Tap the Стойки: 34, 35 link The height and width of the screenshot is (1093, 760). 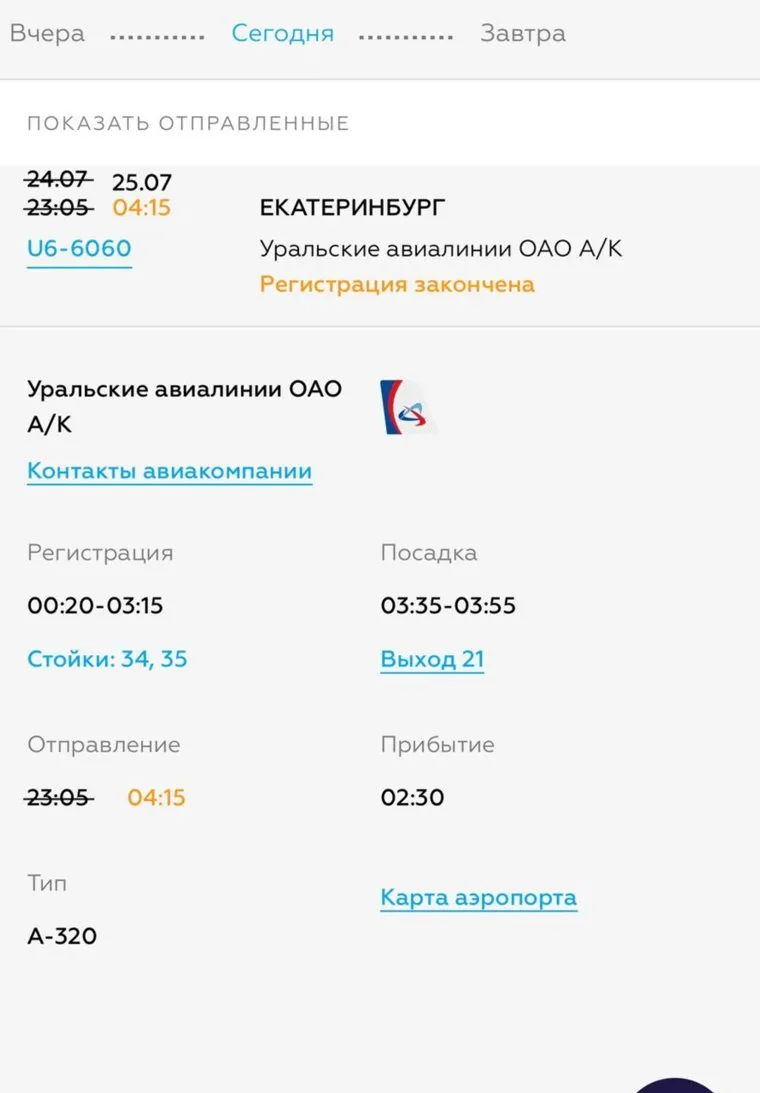click(107, 659)
